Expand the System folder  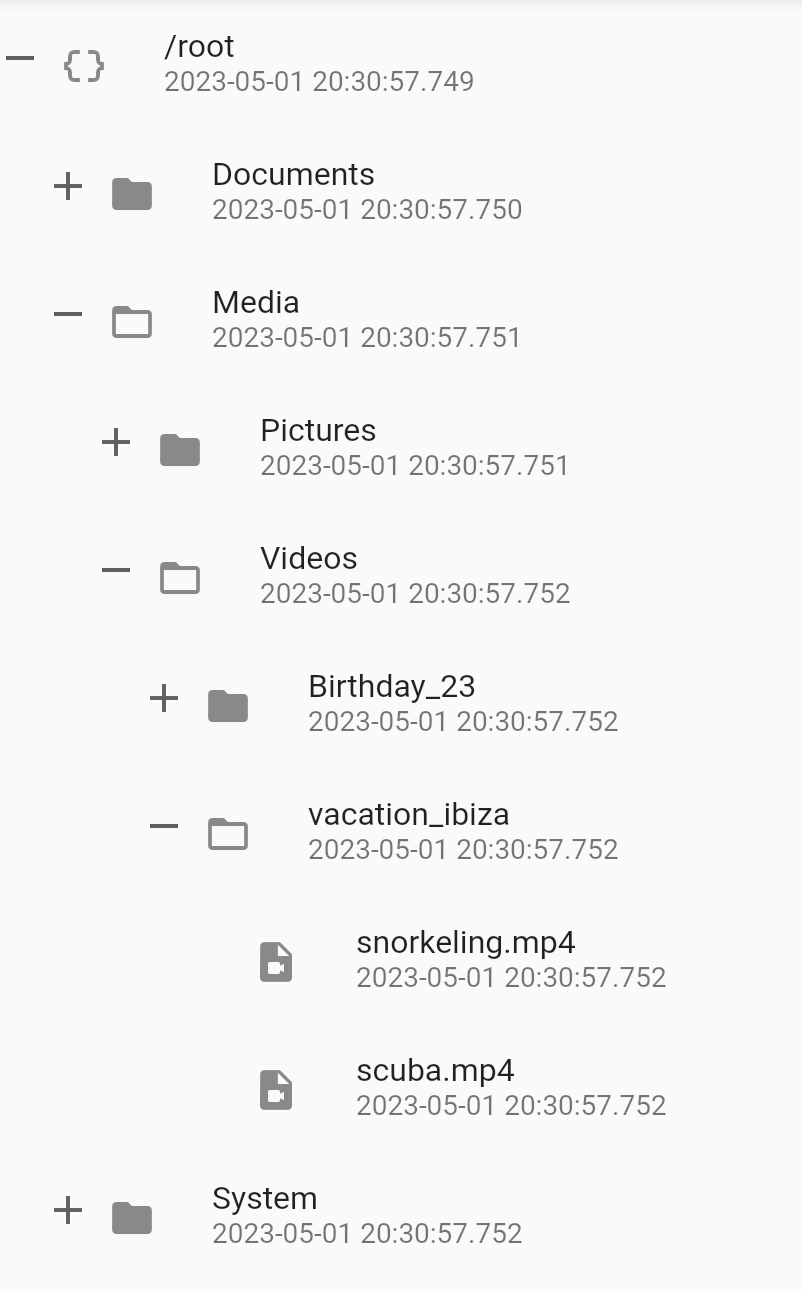(68, 1210)
